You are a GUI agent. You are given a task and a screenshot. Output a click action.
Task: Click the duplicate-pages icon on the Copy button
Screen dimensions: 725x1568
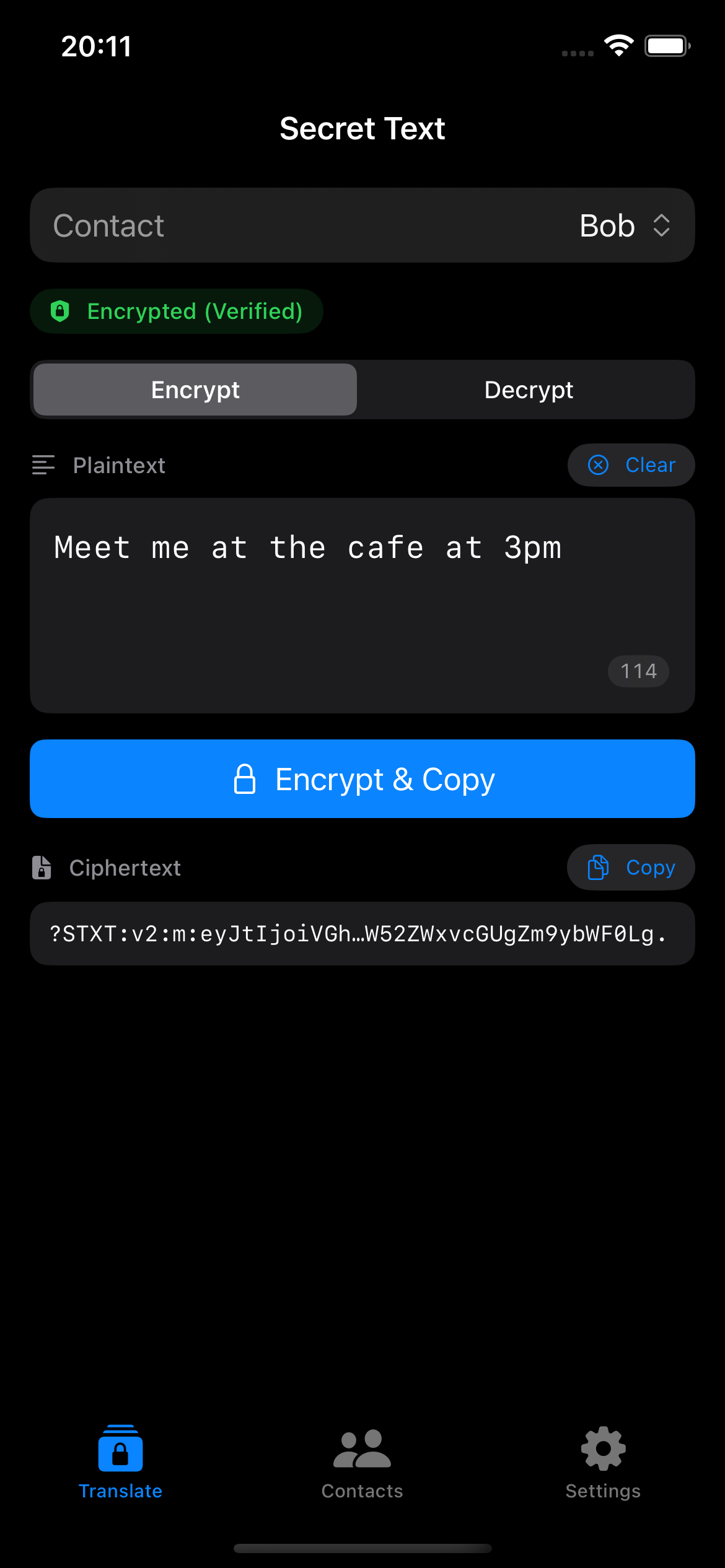coord(597,867)
